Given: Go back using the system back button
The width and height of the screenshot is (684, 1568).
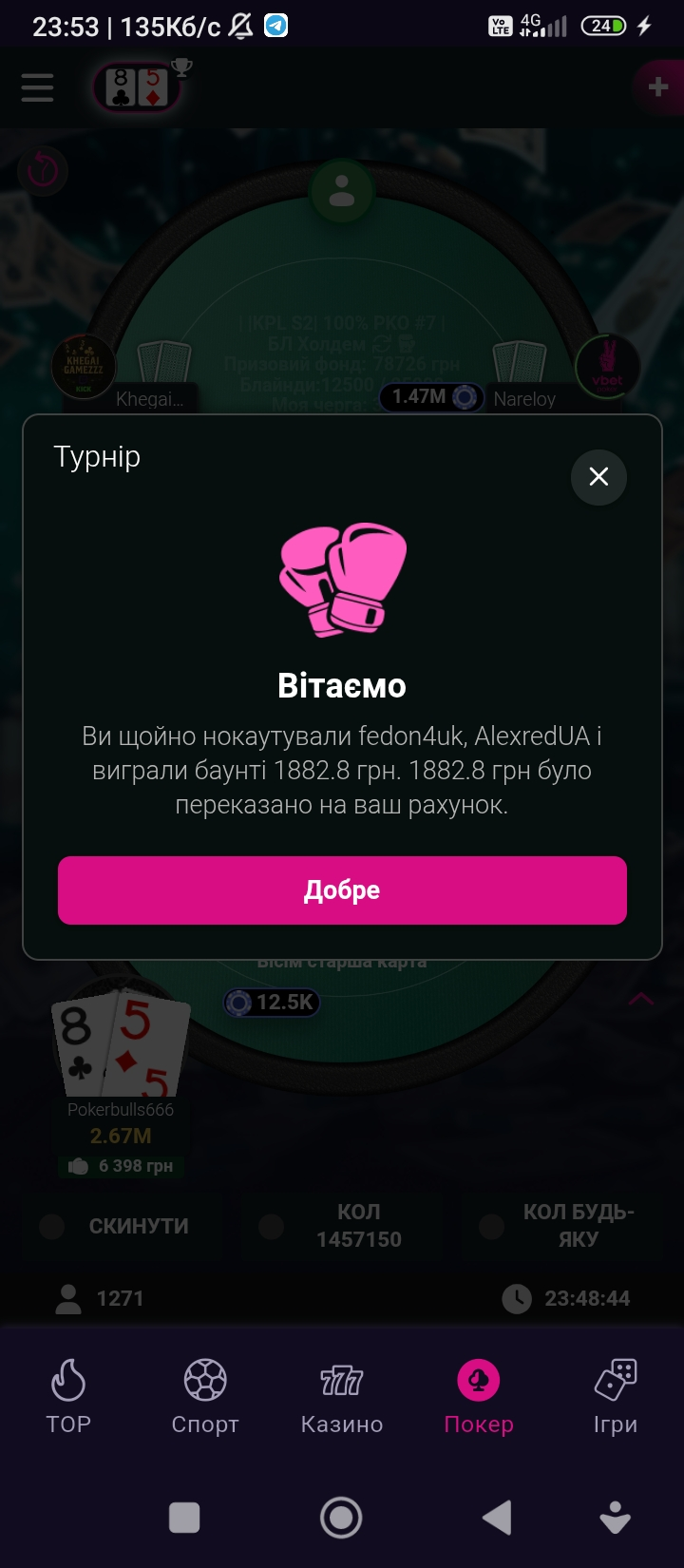Looking at the screenshot, I should click(x=497, y=1518).
